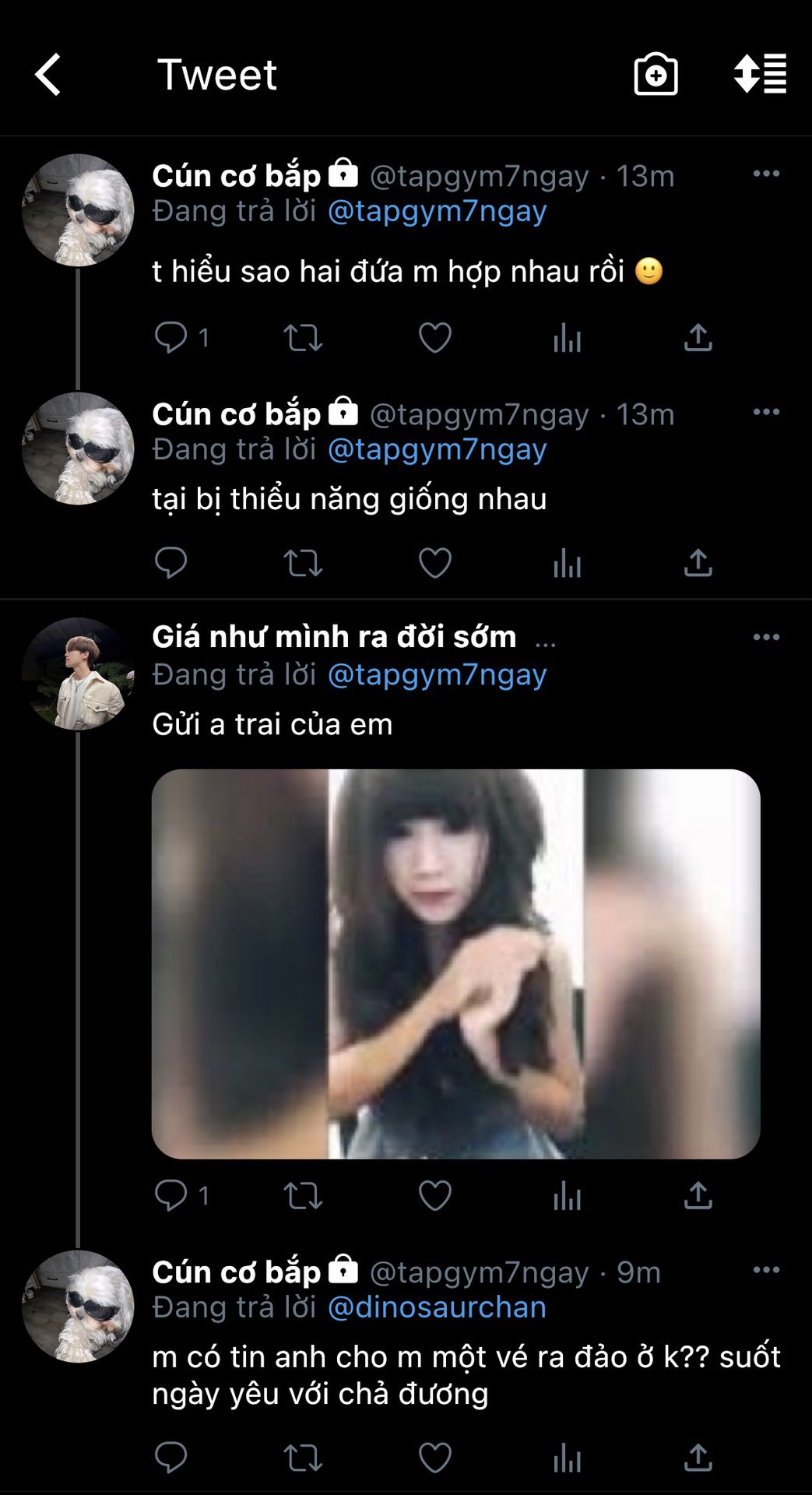812x1495 pixels.
Task: Retweet "t hiểu sao hai đứa m hợp nhau rồi"
Action: coord(302,338)
